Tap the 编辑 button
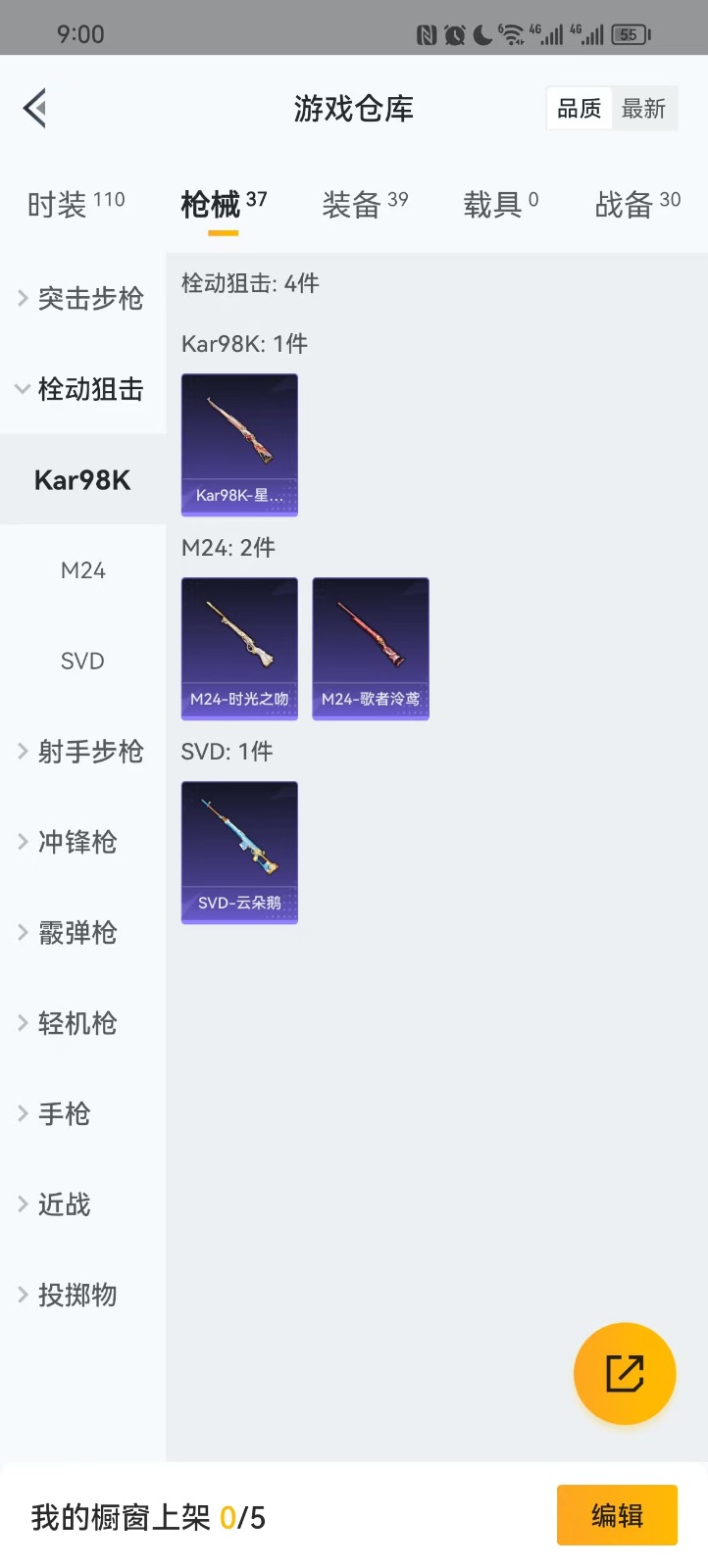The height and width of the screenshot is (1568, 708). pyautogui.click(x=617, y=1515)
